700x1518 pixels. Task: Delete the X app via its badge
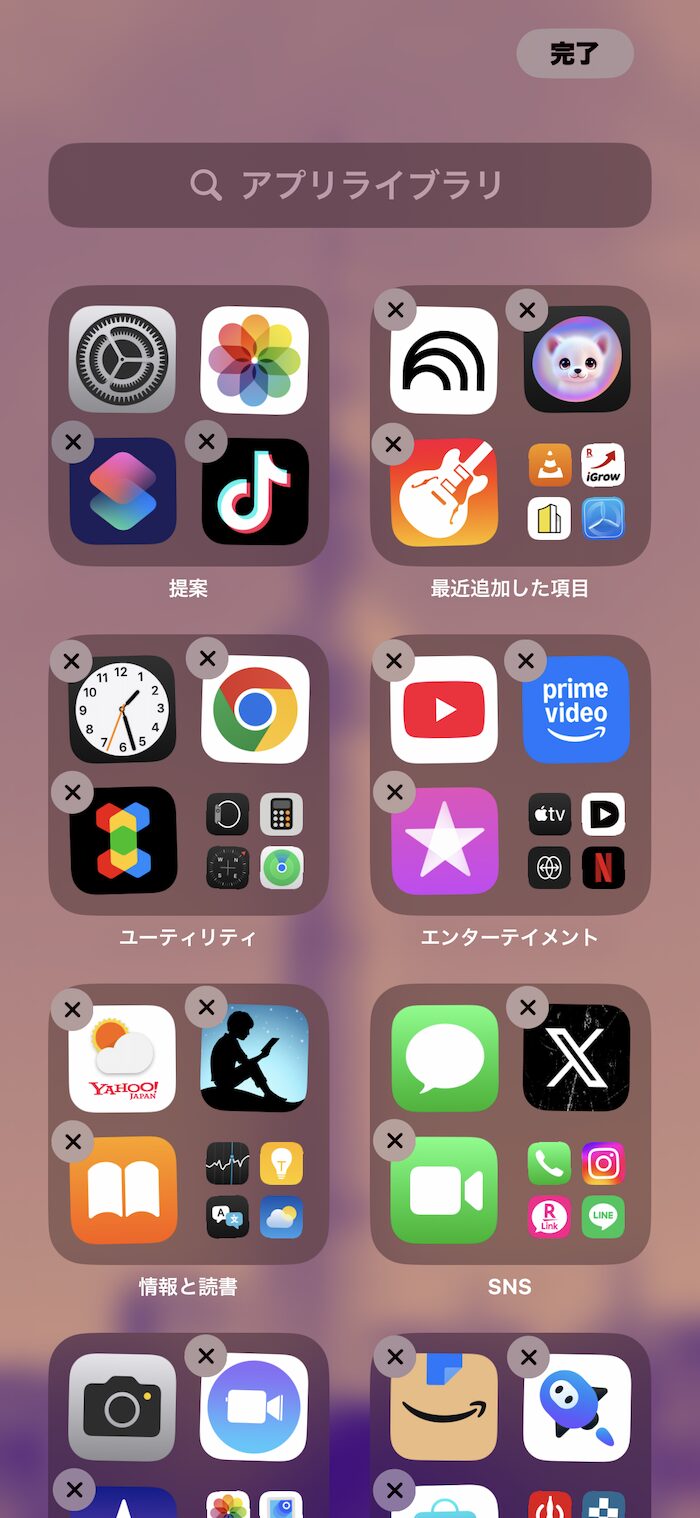click(x=527, y=1008)
